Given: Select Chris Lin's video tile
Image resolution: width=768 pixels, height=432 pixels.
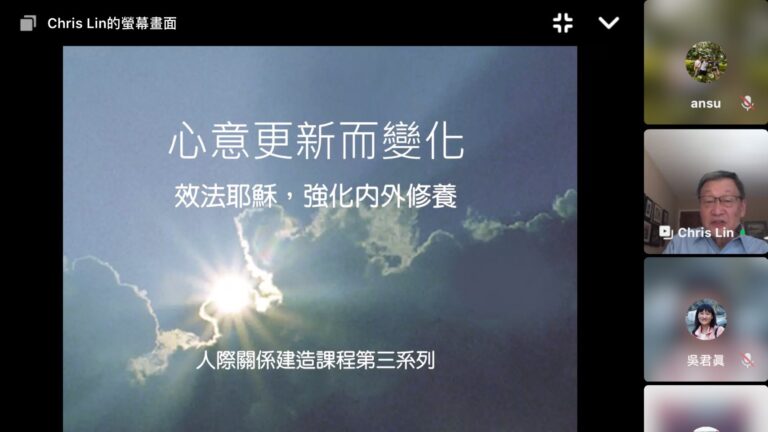Looking at the screenshot, I should [705, 190].
